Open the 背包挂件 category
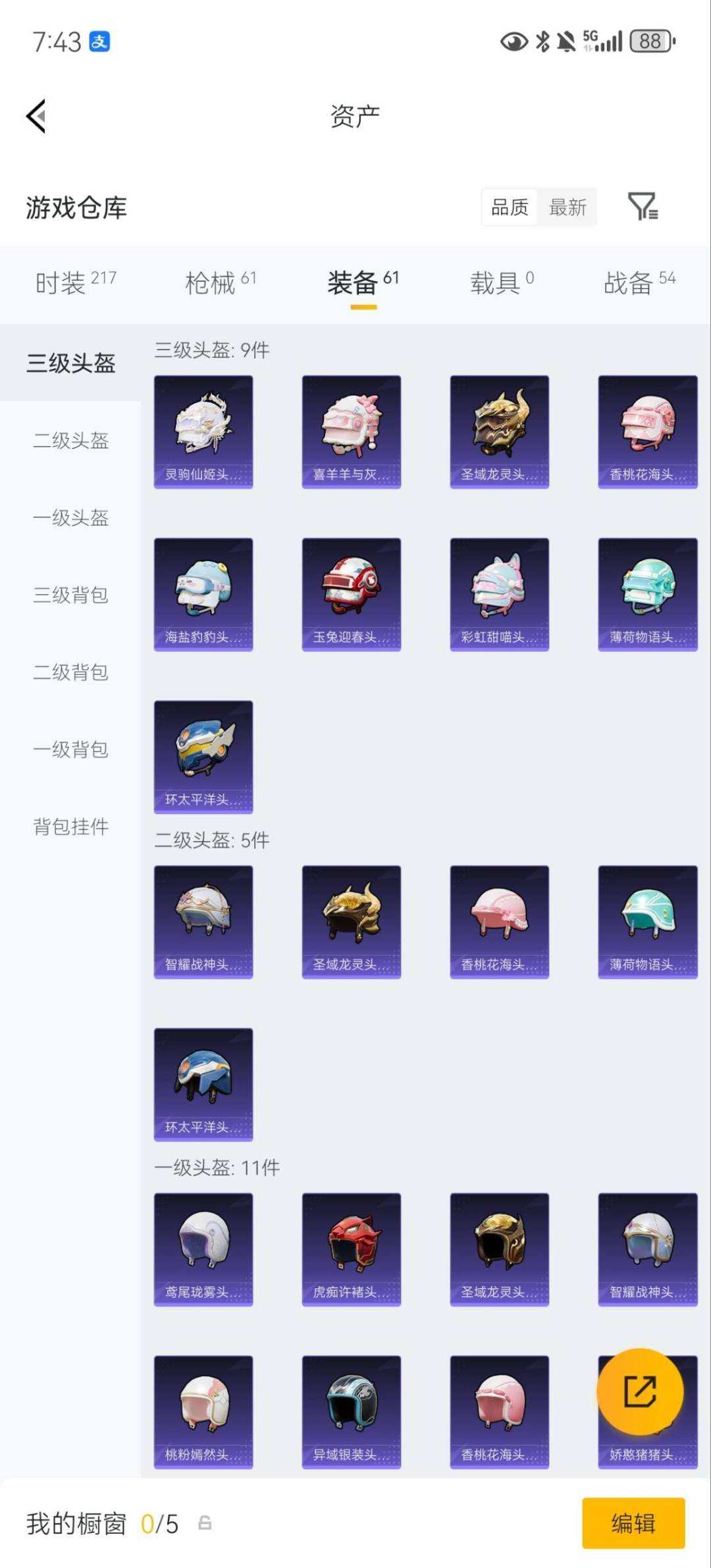 coord(69,825)
